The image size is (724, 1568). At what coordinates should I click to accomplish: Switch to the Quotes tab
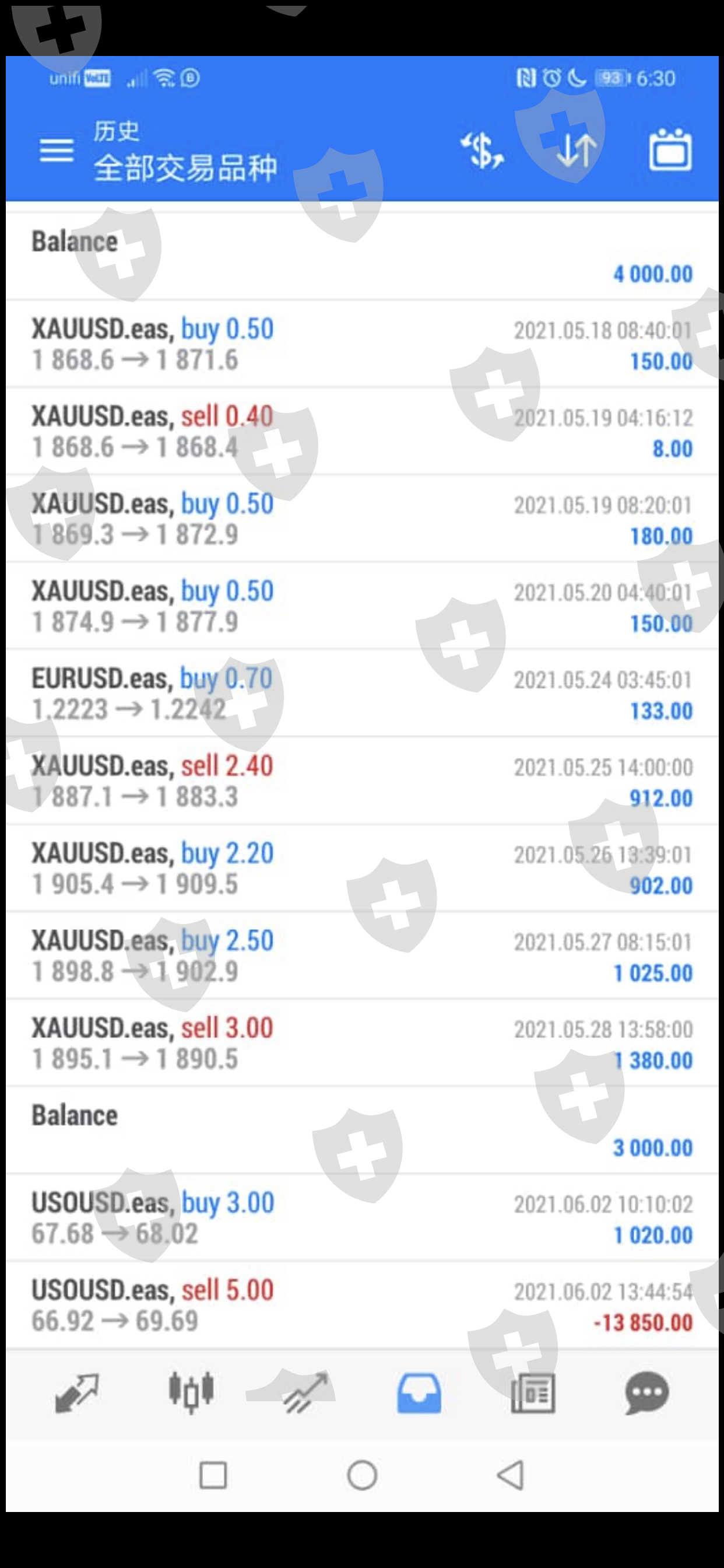click(77, 1392)
